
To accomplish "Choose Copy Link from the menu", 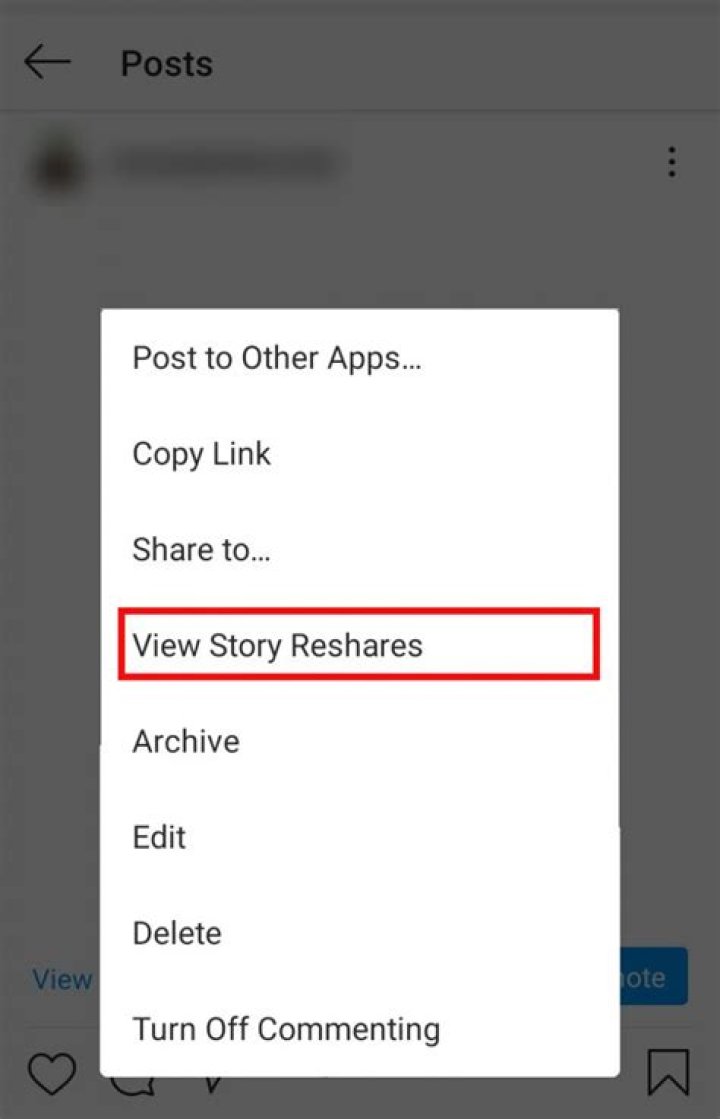I will [x=202, y=454].
